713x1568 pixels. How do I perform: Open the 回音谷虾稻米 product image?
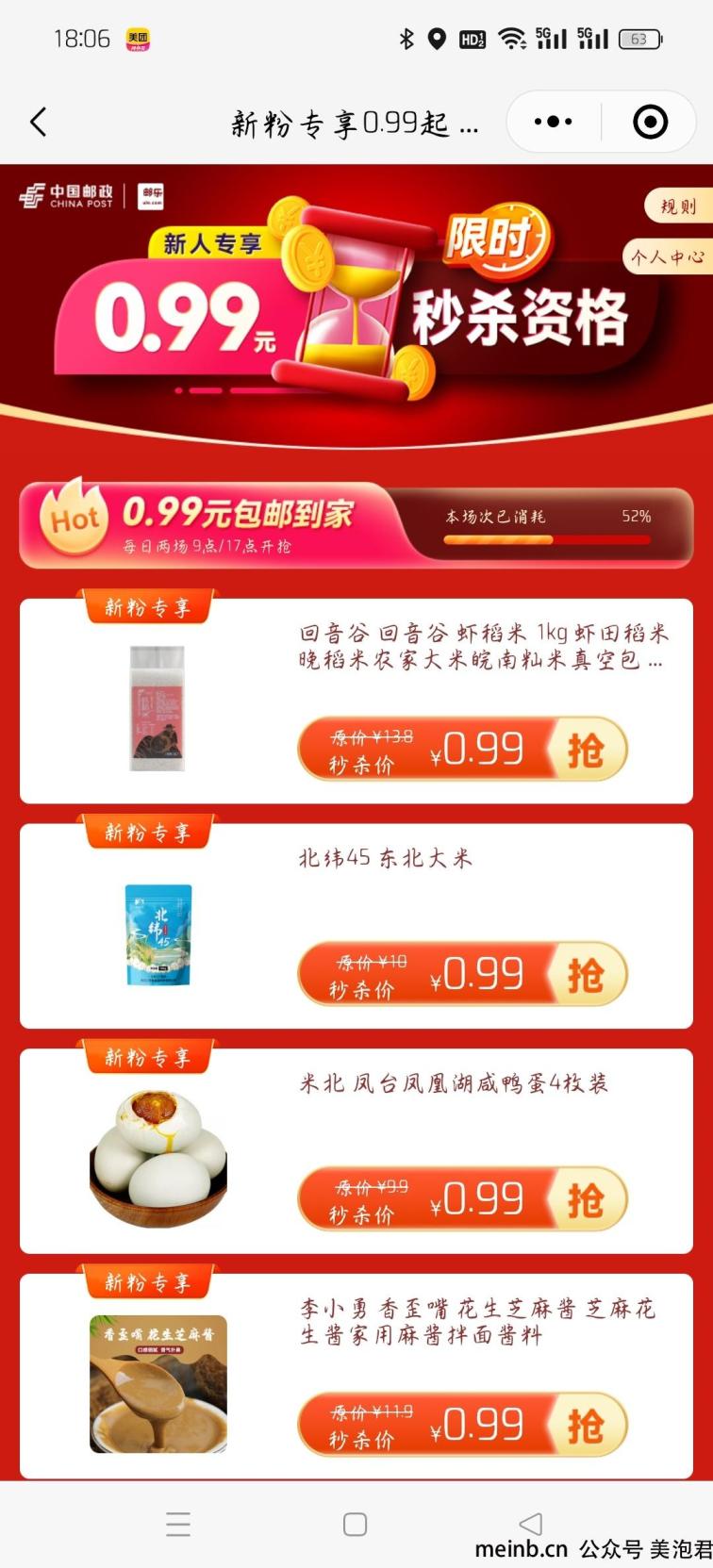point(158,709)
